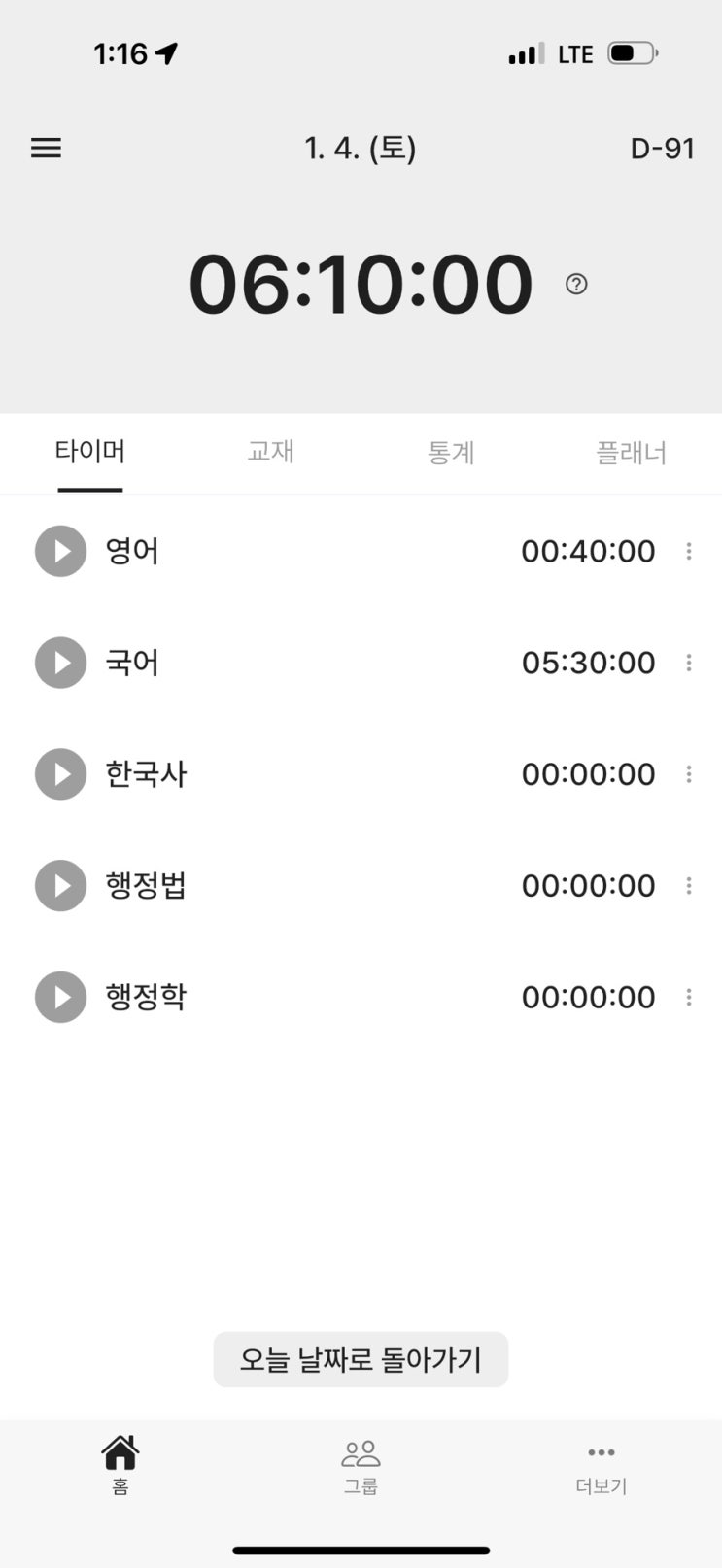Open more options for 영어
The width and height of the screenshot is (722, 1568).
(x=689, y=551)
